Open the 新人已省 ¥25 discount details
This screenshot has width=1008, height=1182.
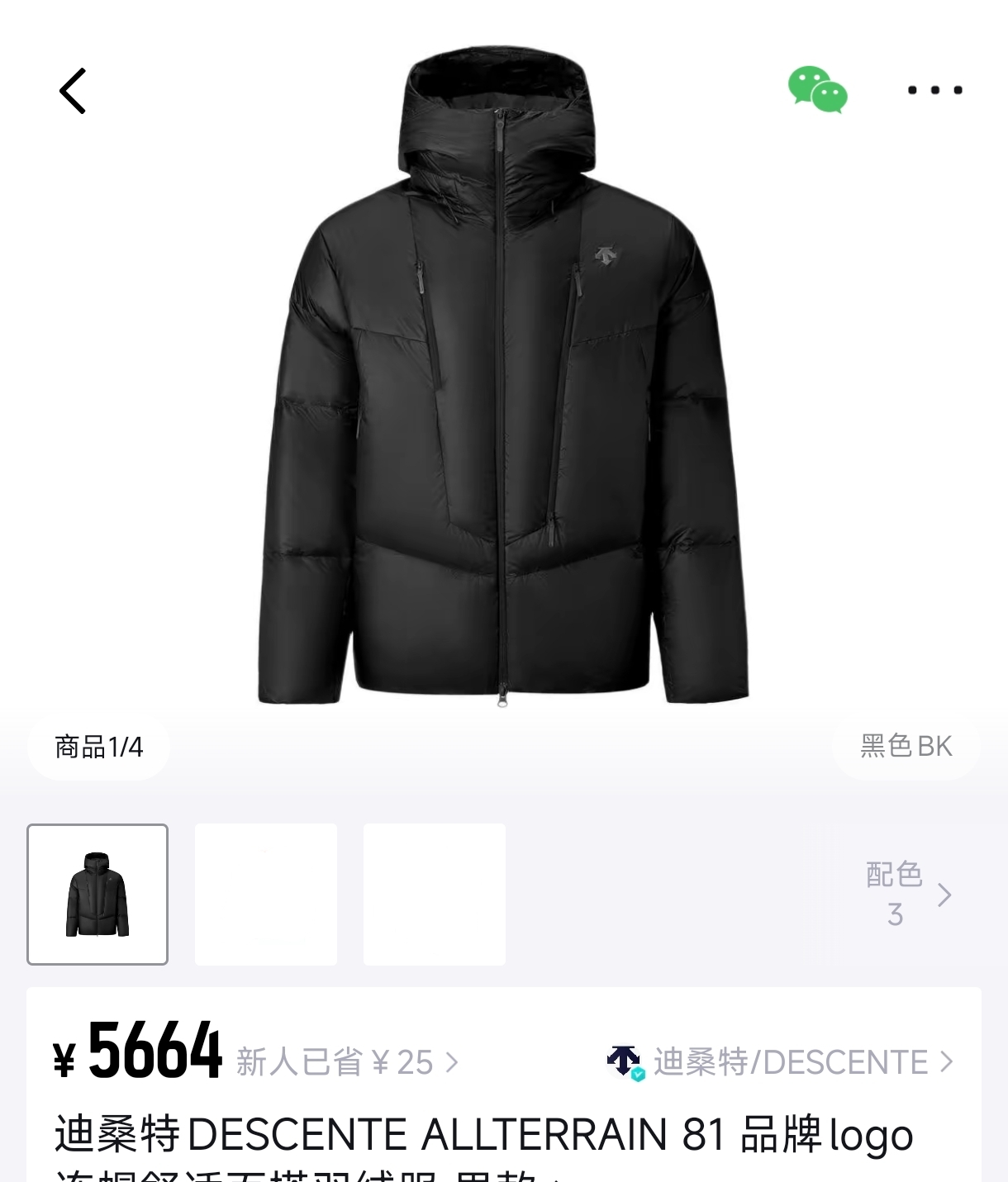point(346,1062)
